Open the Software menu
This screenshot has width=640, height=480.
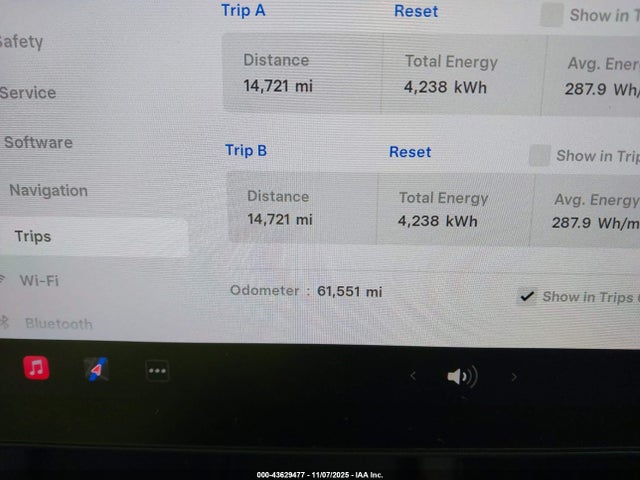[x=38, y=142]
